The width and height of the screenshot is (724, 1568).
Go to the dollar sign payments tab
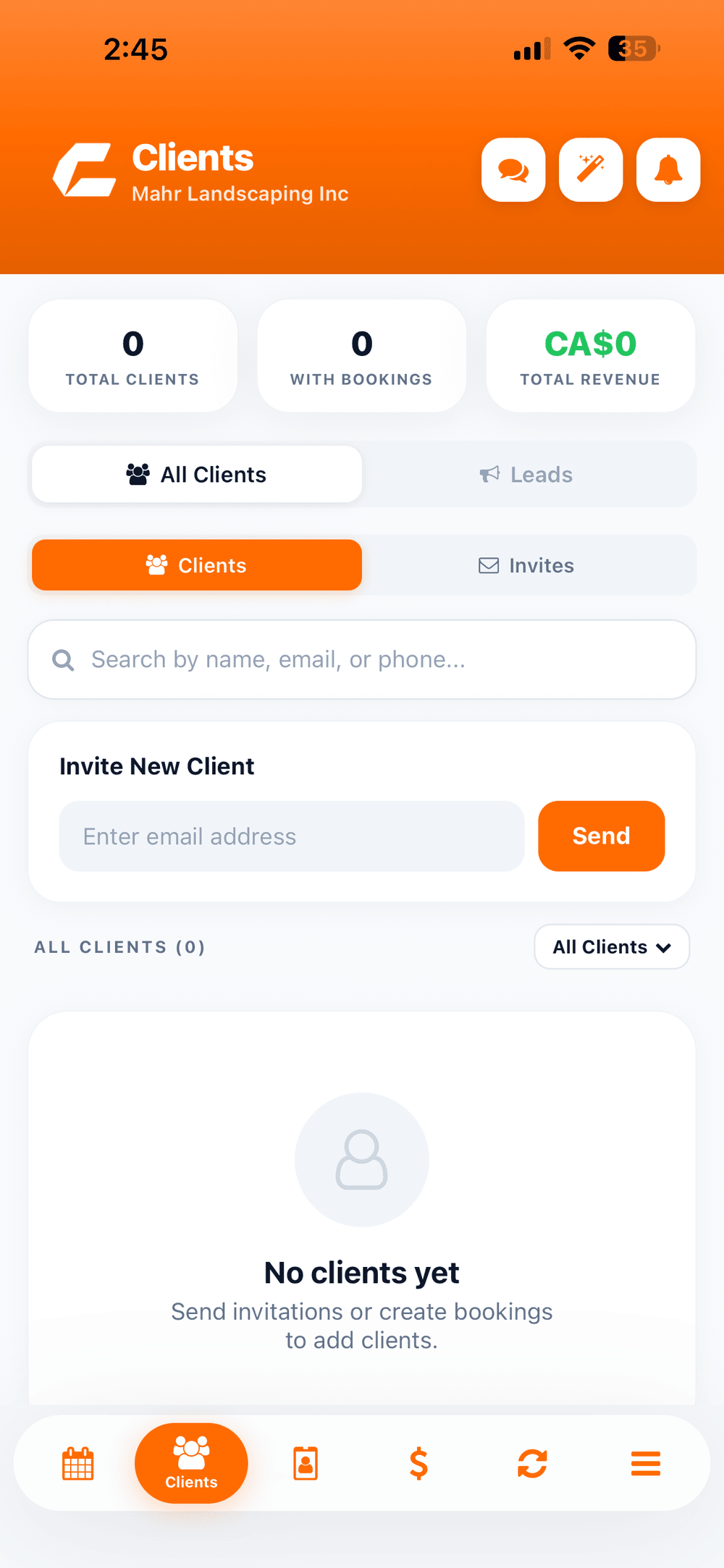click(418, 1464)
